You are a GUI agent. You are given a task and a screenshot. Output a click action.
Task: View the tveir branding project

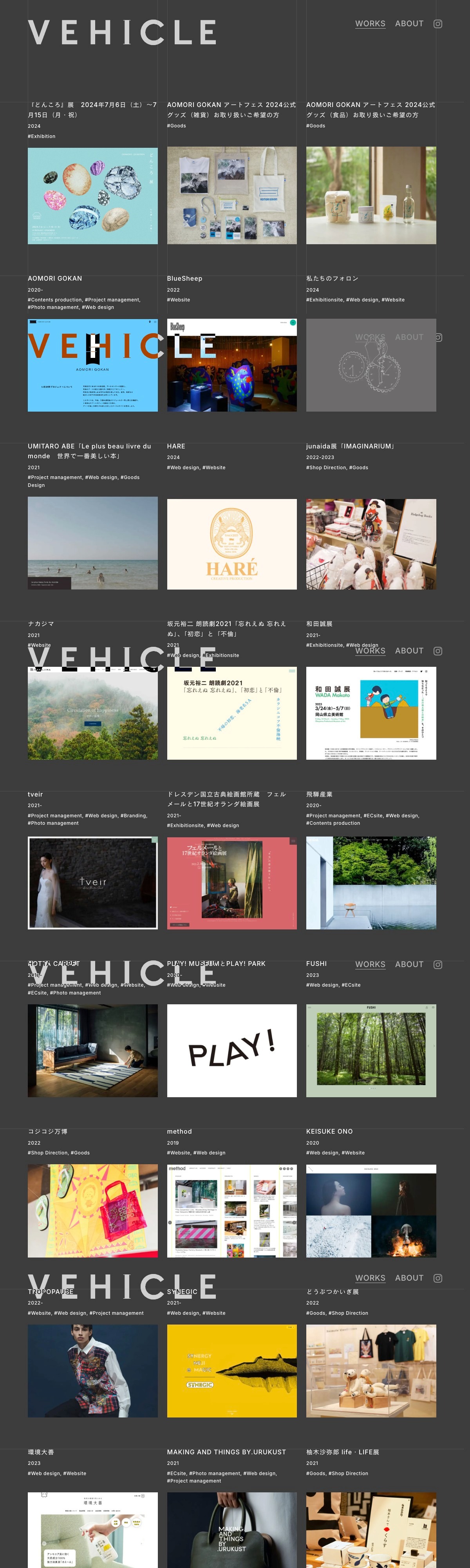(x=92, y=883)
